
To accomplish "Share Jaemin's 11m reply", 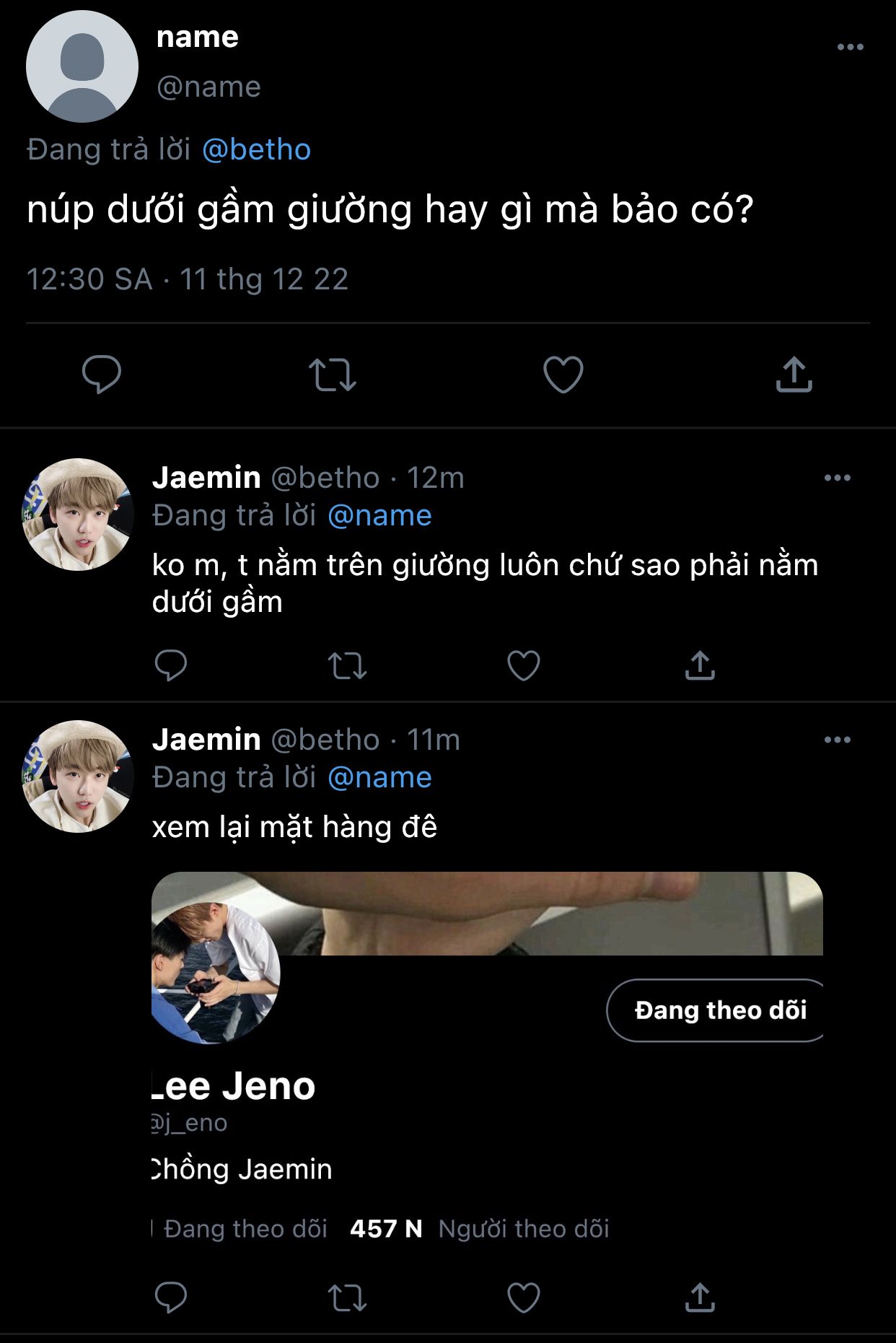I will [x=700, y=1298].
